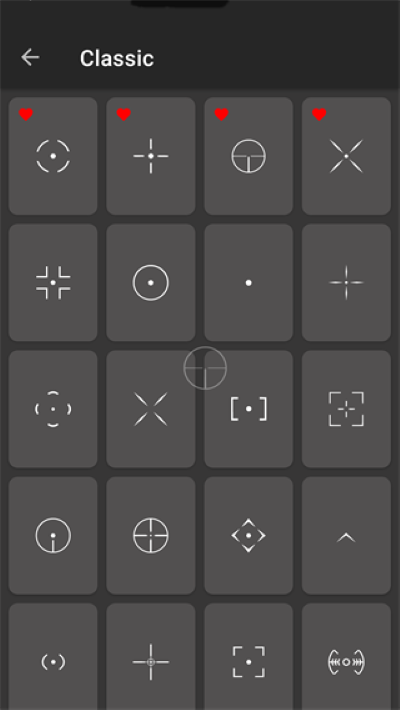The image size is (400, 710).
Task: Select the favorited broken-circle dot crosshair
Action: point(53,156)
